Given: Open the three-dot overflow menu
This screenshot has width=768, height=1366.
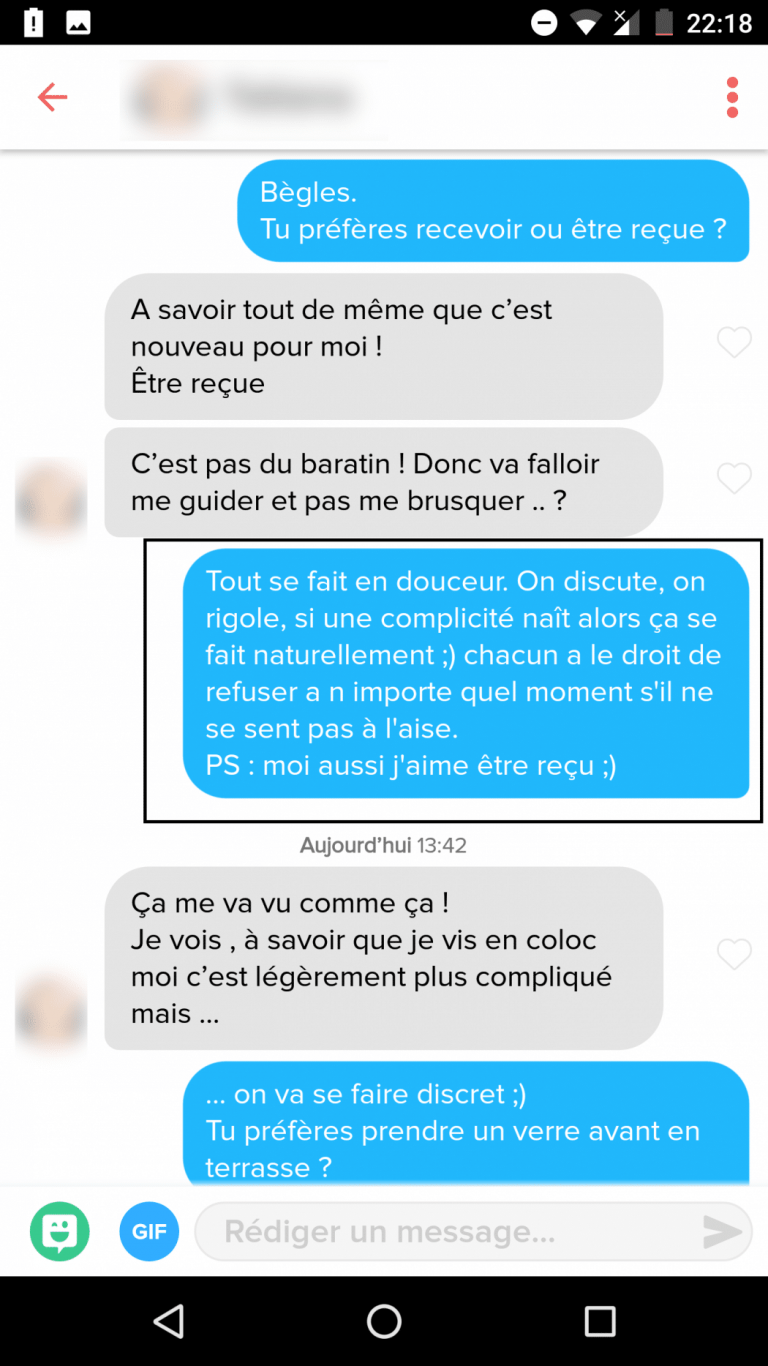Looking at the screenshot, I should click(732, 97).
